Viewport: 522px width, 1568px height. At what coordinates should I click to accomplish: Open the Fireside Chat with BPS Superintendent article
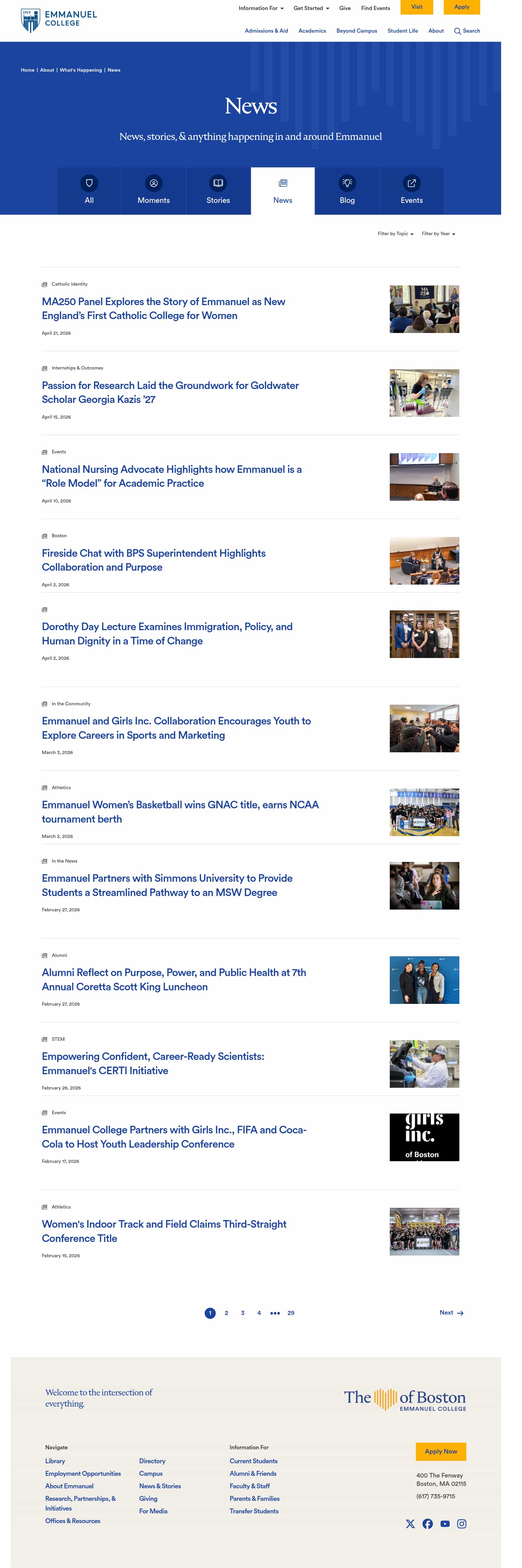[153, 560]
